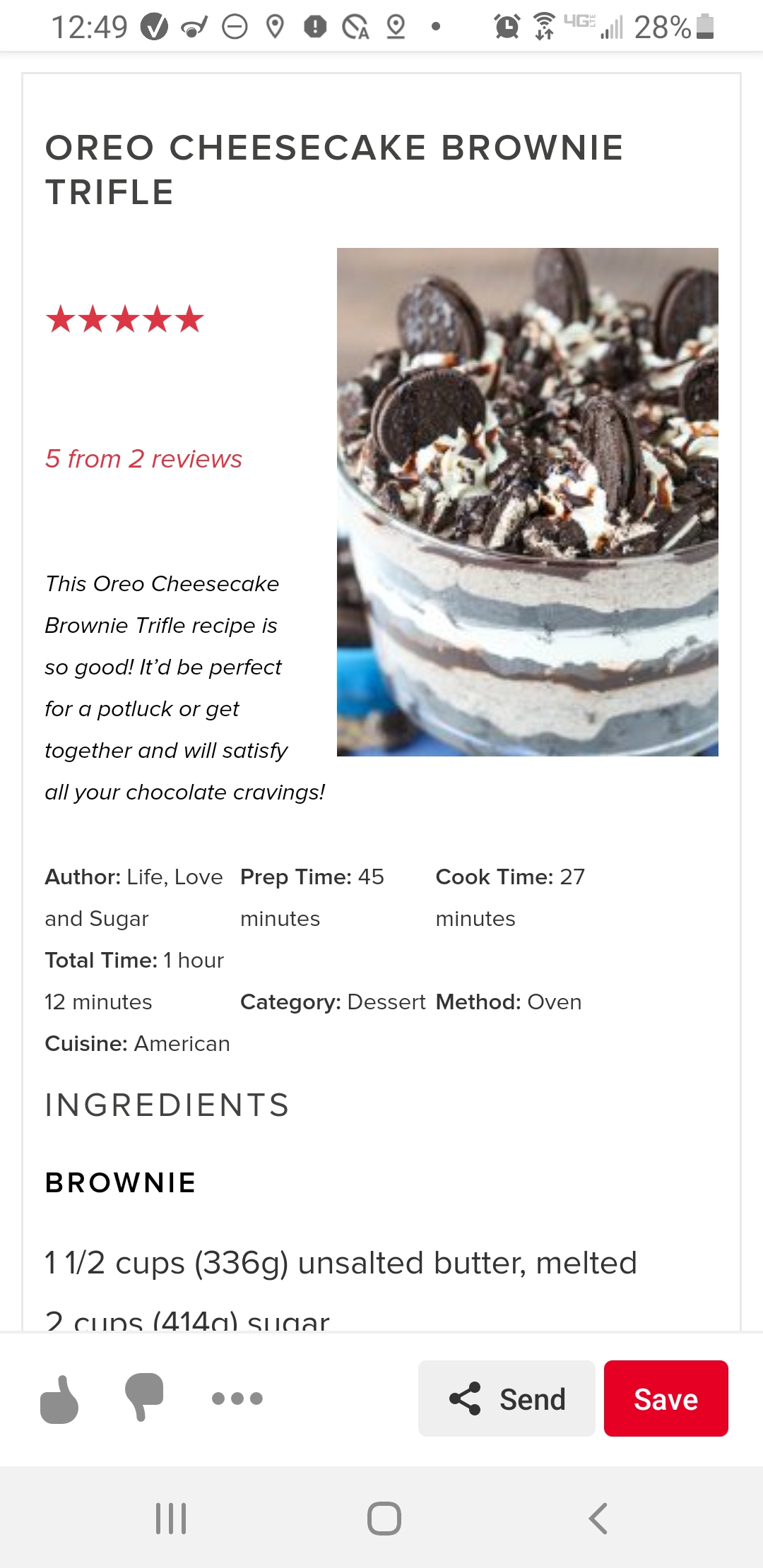Open the three-dot more options menu

(x=237, y=1398)
